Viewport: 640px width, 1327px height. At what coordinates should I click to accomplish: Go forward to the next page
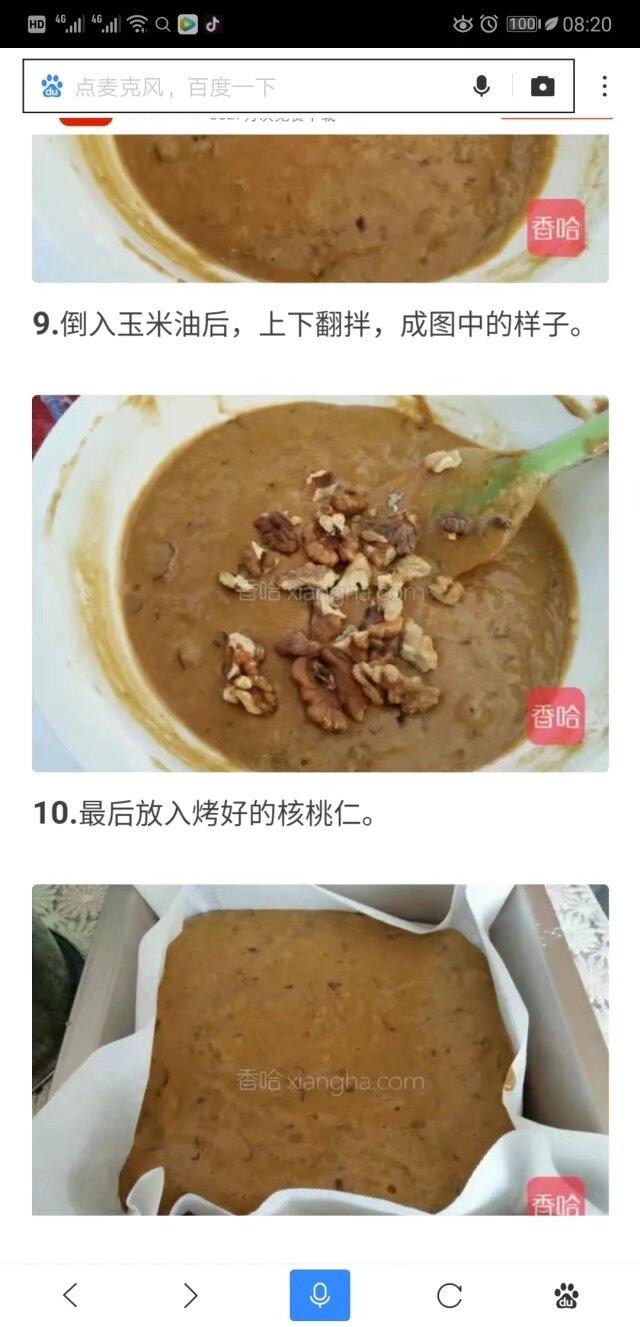[190, 1296]
